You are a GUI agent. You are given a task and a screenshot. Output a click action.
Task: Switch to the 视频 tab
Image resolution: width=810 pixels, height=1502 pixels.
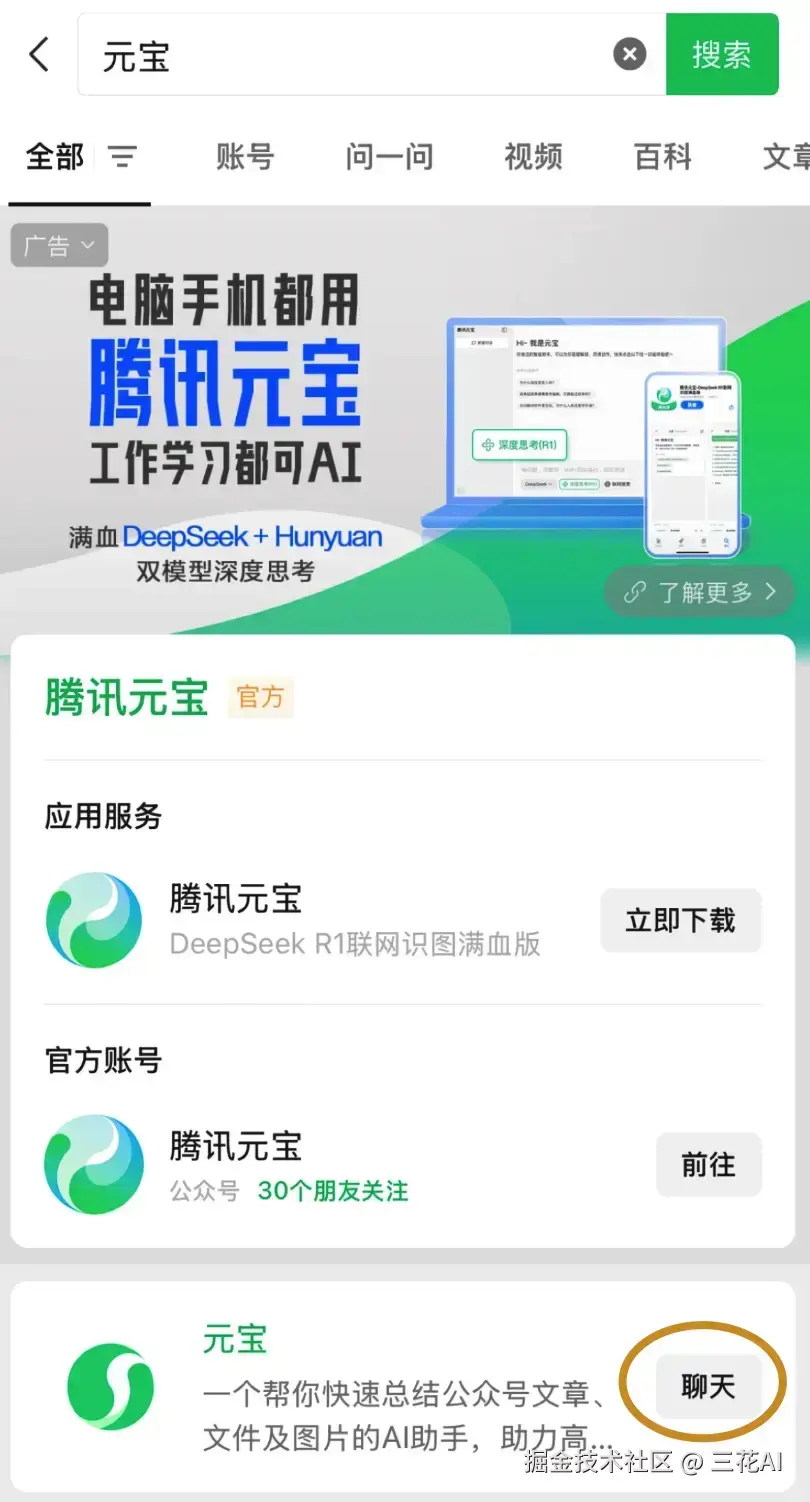coord(533,157)
